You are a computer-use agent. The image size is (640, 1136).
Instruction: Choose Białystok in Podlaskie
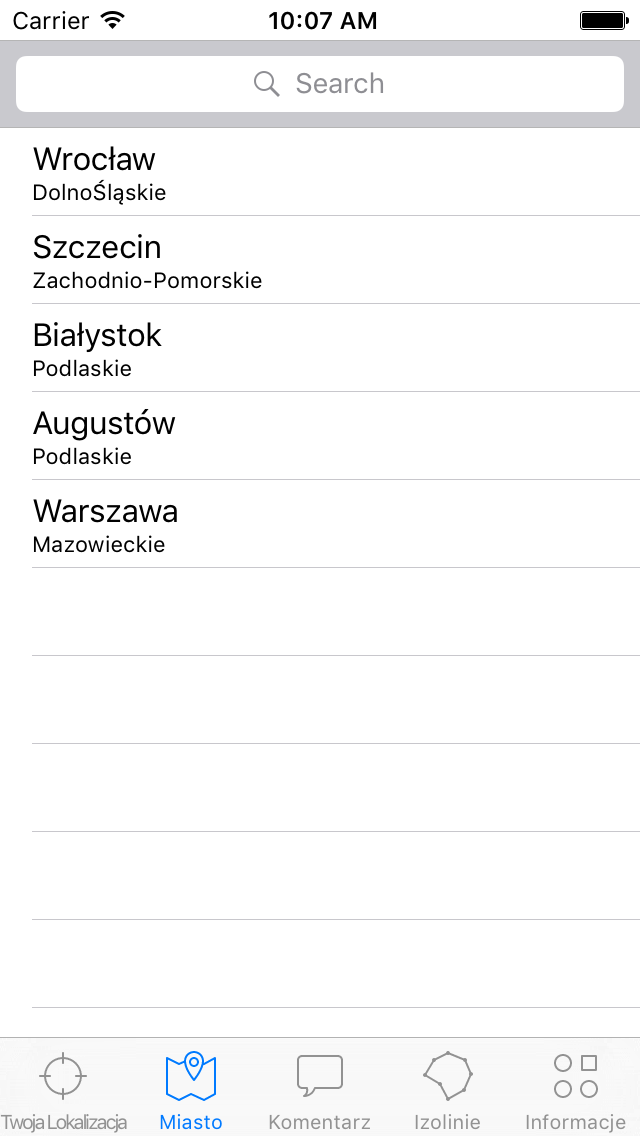pyautogui.click(x=320, y=348)
